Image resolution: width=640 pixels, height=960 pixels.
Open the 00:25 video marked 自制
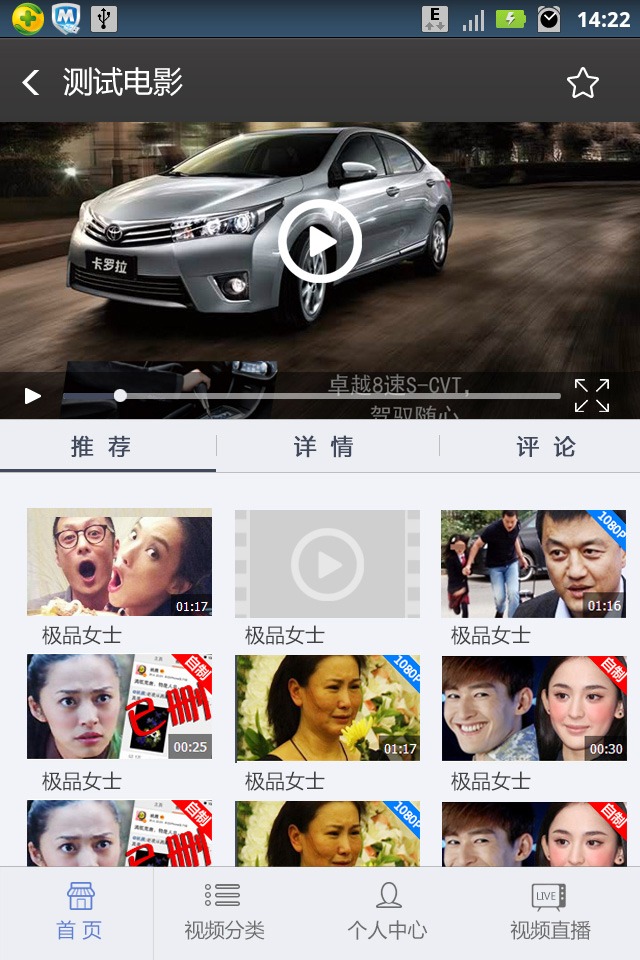coord(119,708)
